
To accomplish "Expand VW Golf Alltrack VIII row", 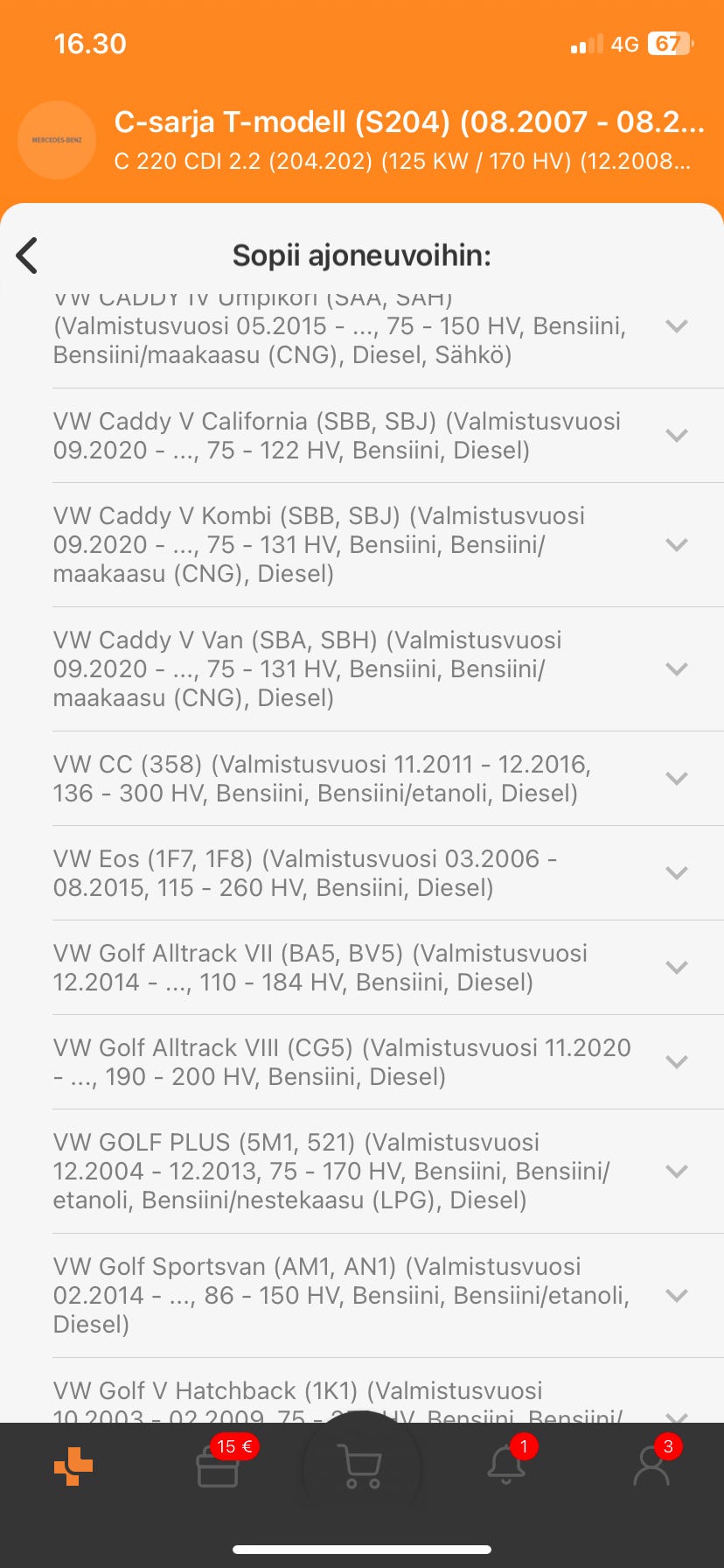I will [676, 1061].
